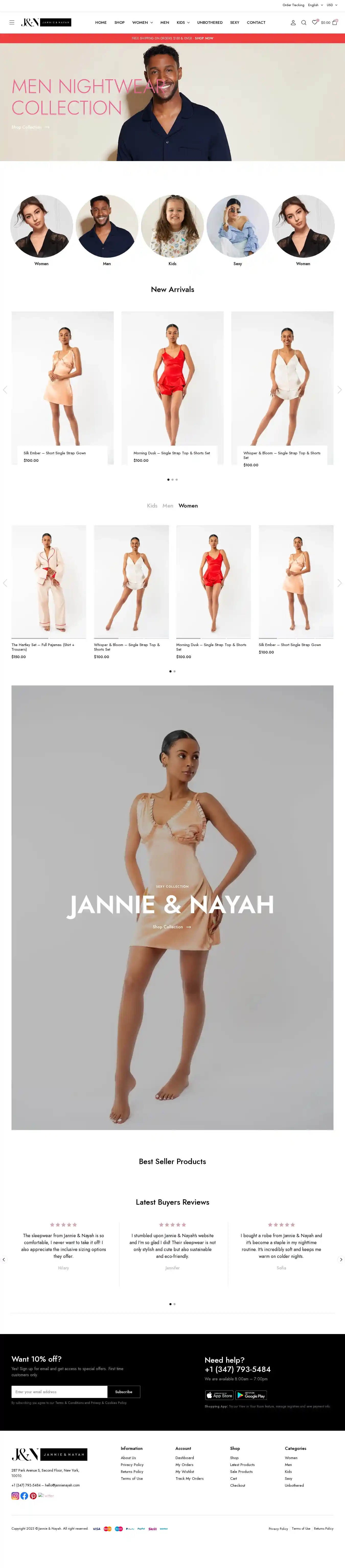Tap SHOP NOW in the shipping banner
The image size is (345, 1568).
click(x=204, y=38)
